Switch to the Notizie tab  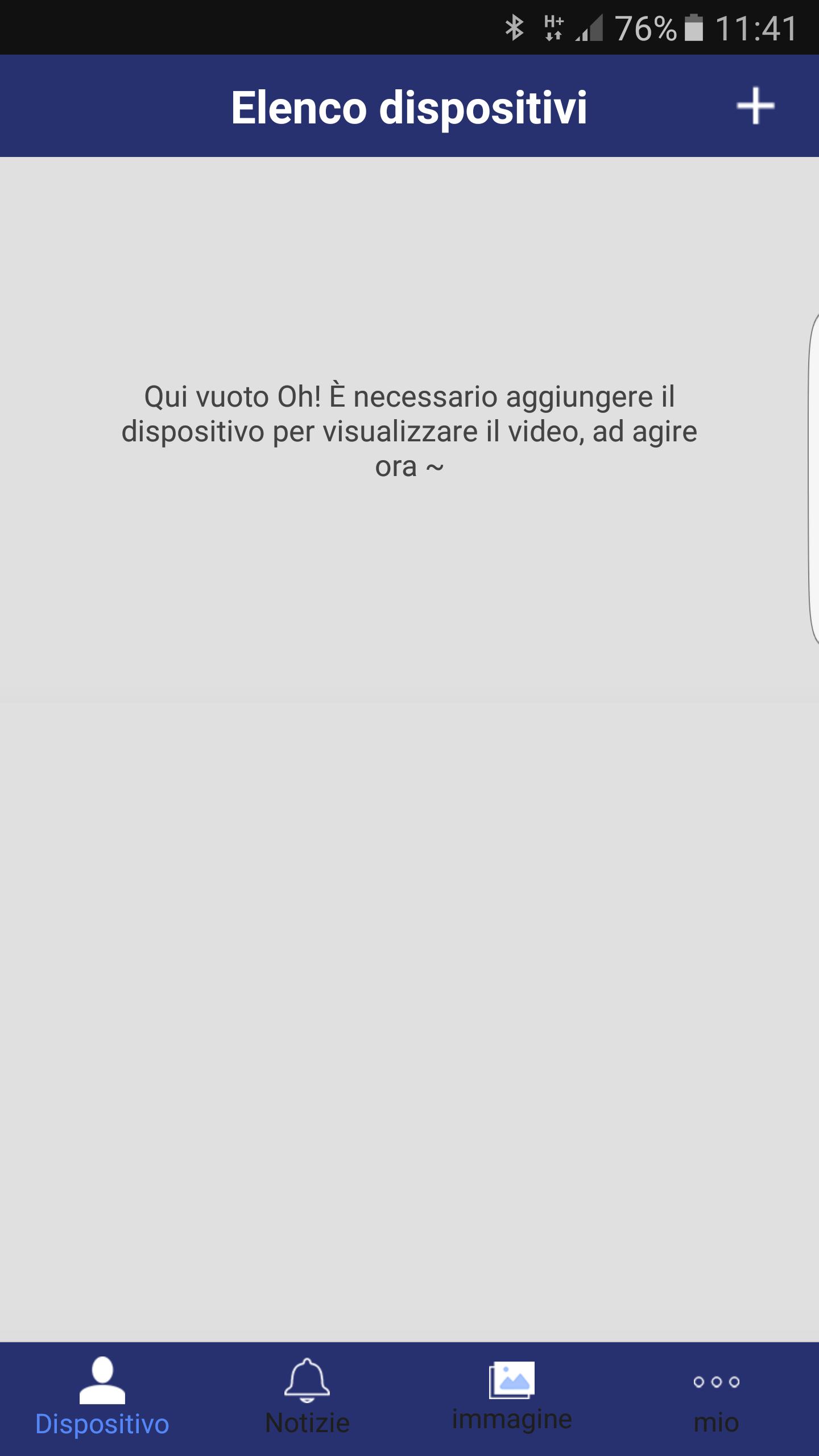307,1399
